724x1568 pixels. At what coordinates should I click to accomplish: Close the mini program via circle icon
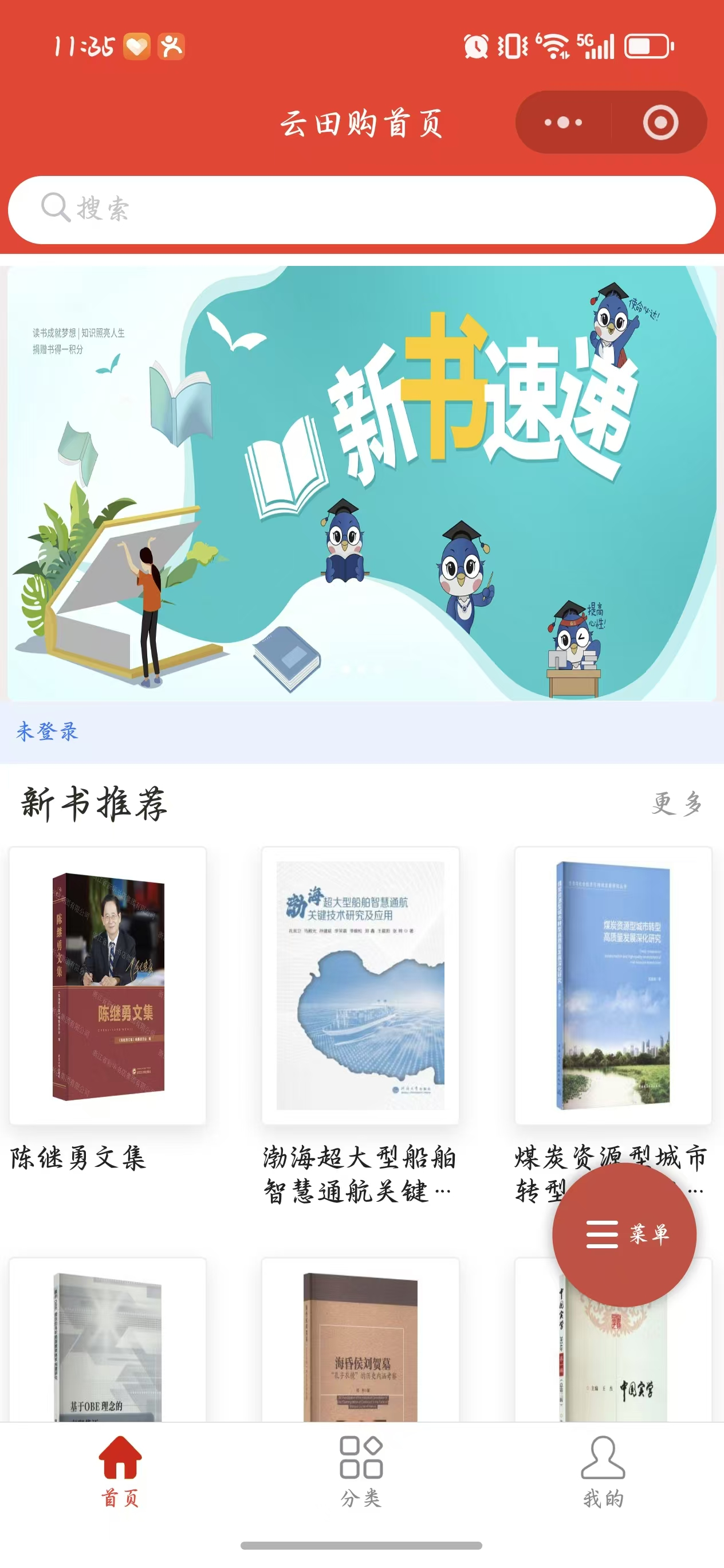point(660,122)
